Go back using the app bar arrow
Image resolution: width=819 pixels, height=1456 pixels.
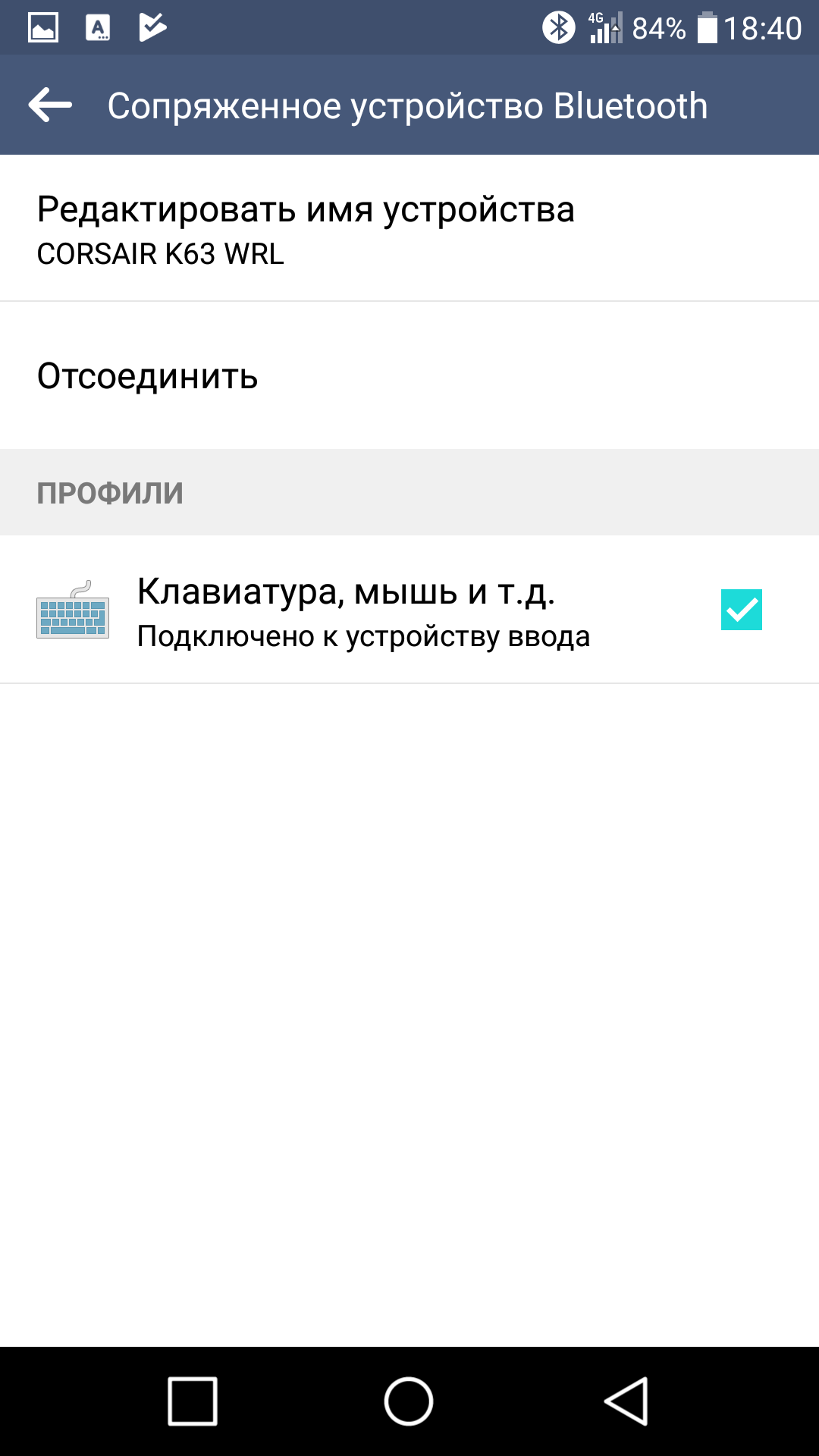(50, 105)
